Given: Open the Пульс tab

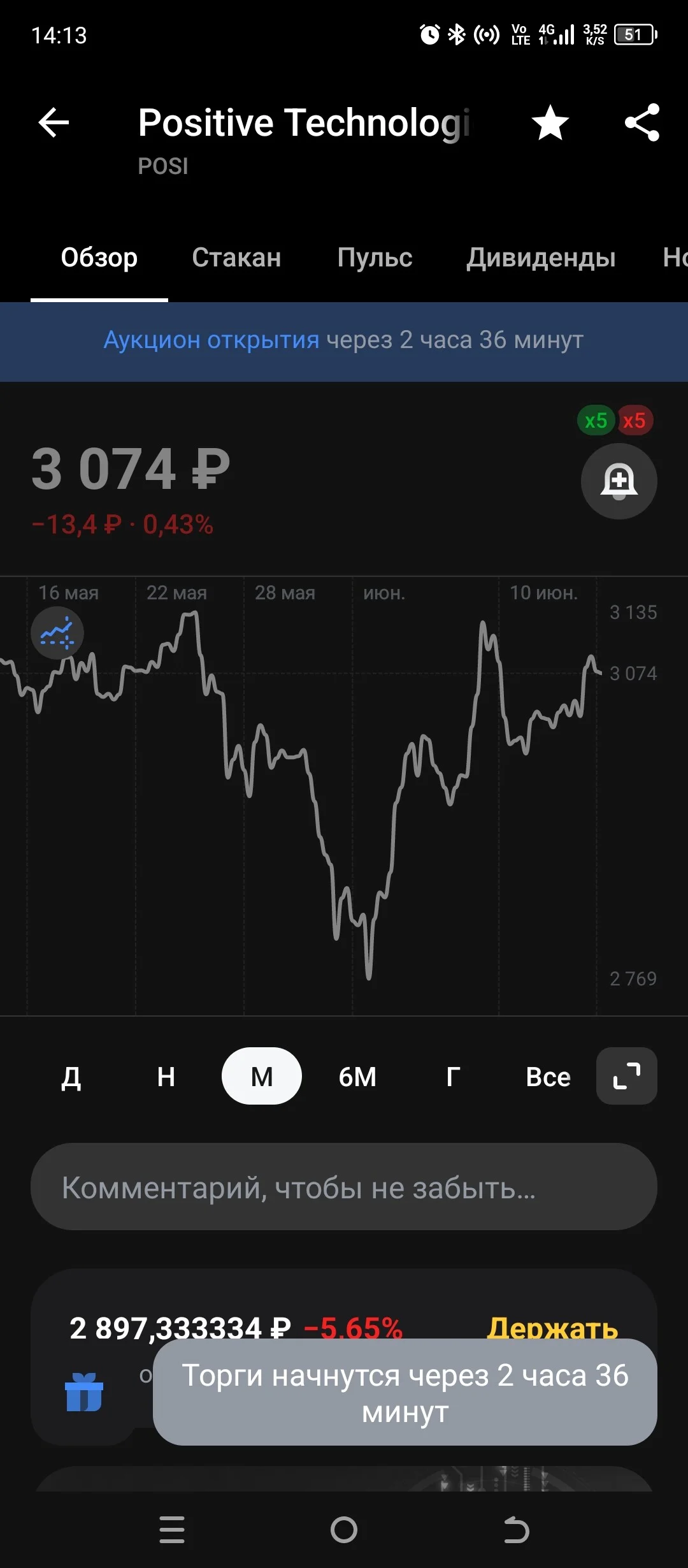Looking at the screenshot, I should [375, 258].
